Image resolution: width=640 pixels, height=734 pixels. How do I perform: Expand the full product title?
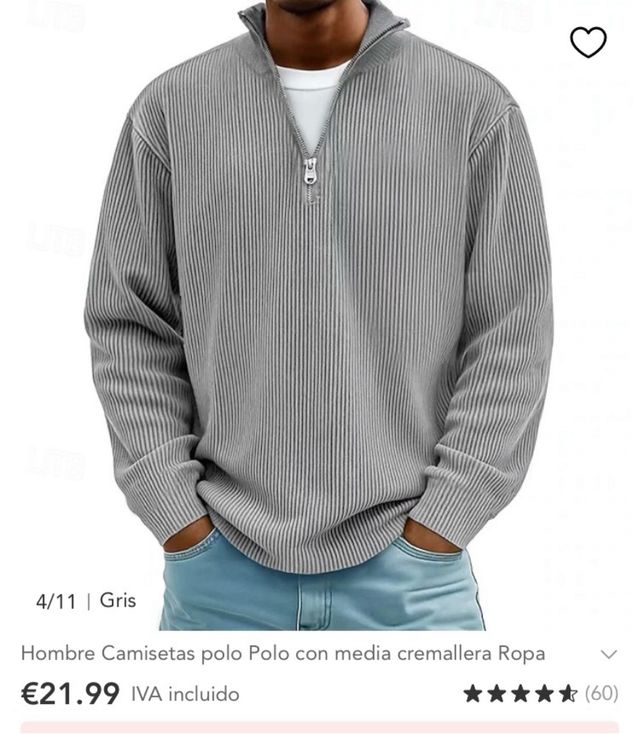click(608, 654)
